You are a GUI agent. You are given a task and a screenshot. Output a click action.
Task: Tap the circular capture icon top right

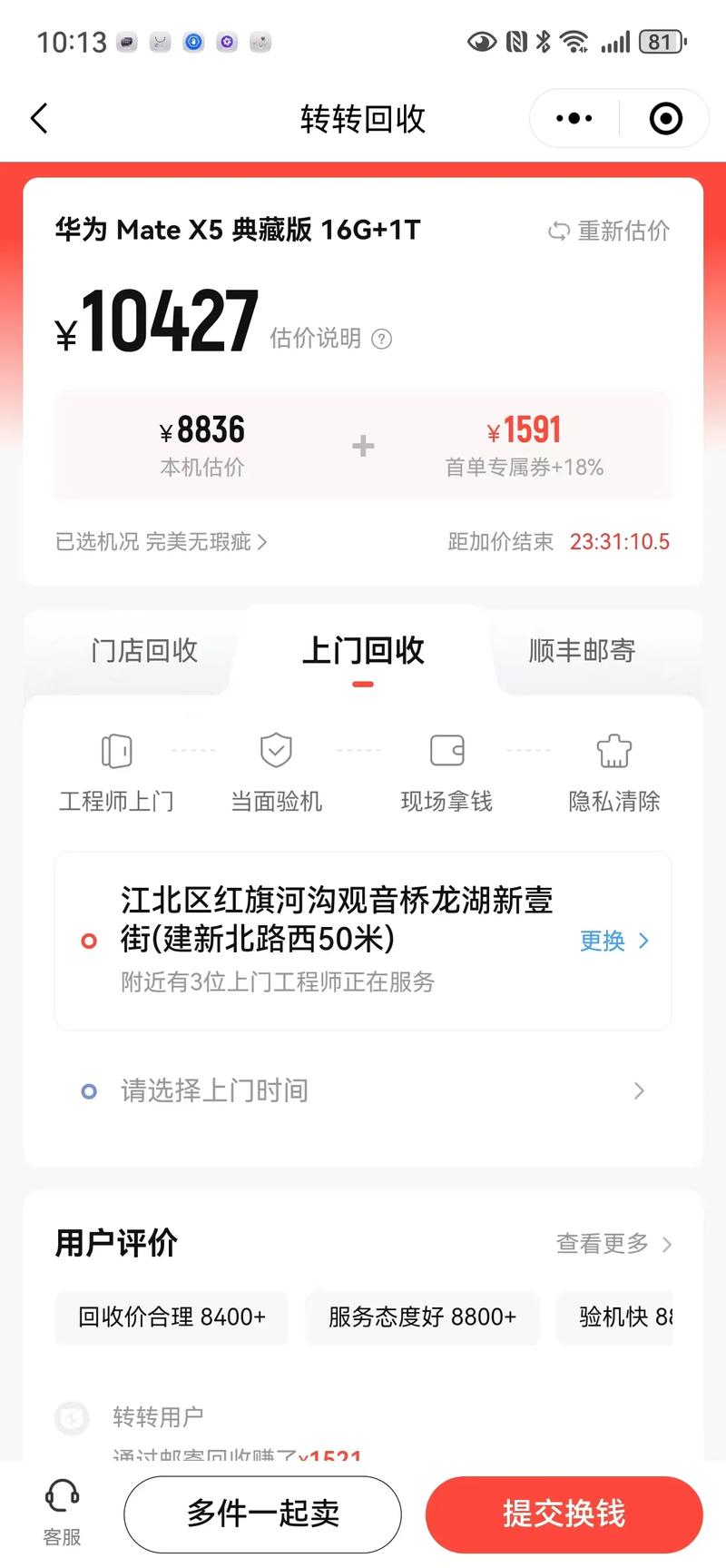(665, 118)
